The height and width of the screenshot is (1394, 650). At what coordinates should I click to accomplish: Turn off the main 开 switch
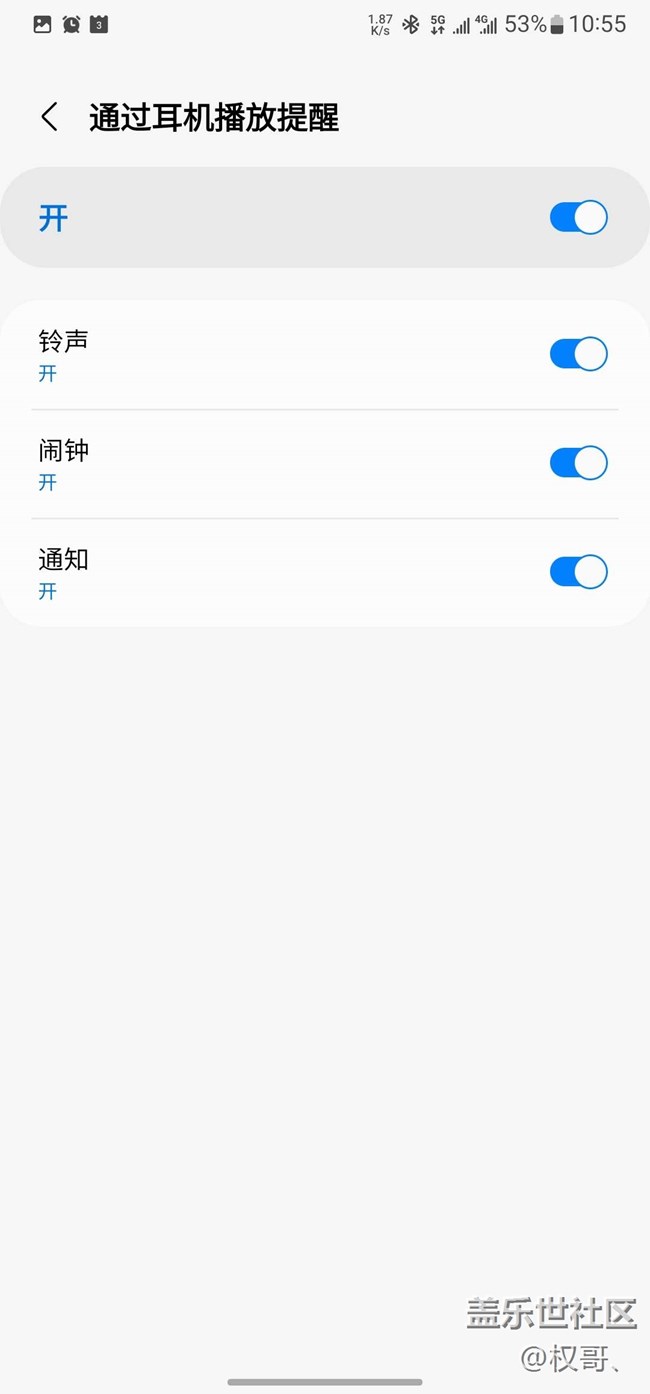click(579, 217)
